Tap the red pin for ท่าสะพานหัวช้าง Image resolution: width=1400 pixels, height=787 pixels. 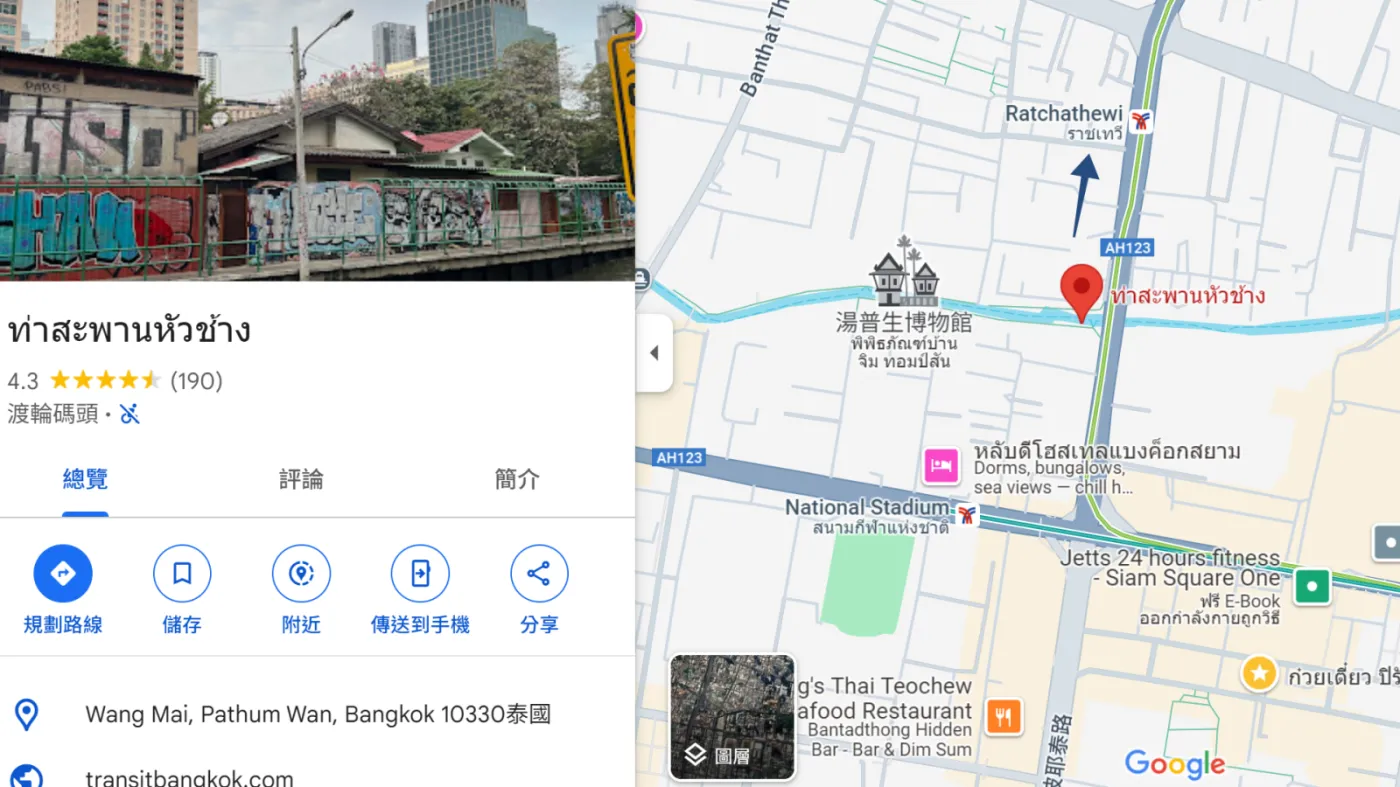click(x=1081, y=289)
